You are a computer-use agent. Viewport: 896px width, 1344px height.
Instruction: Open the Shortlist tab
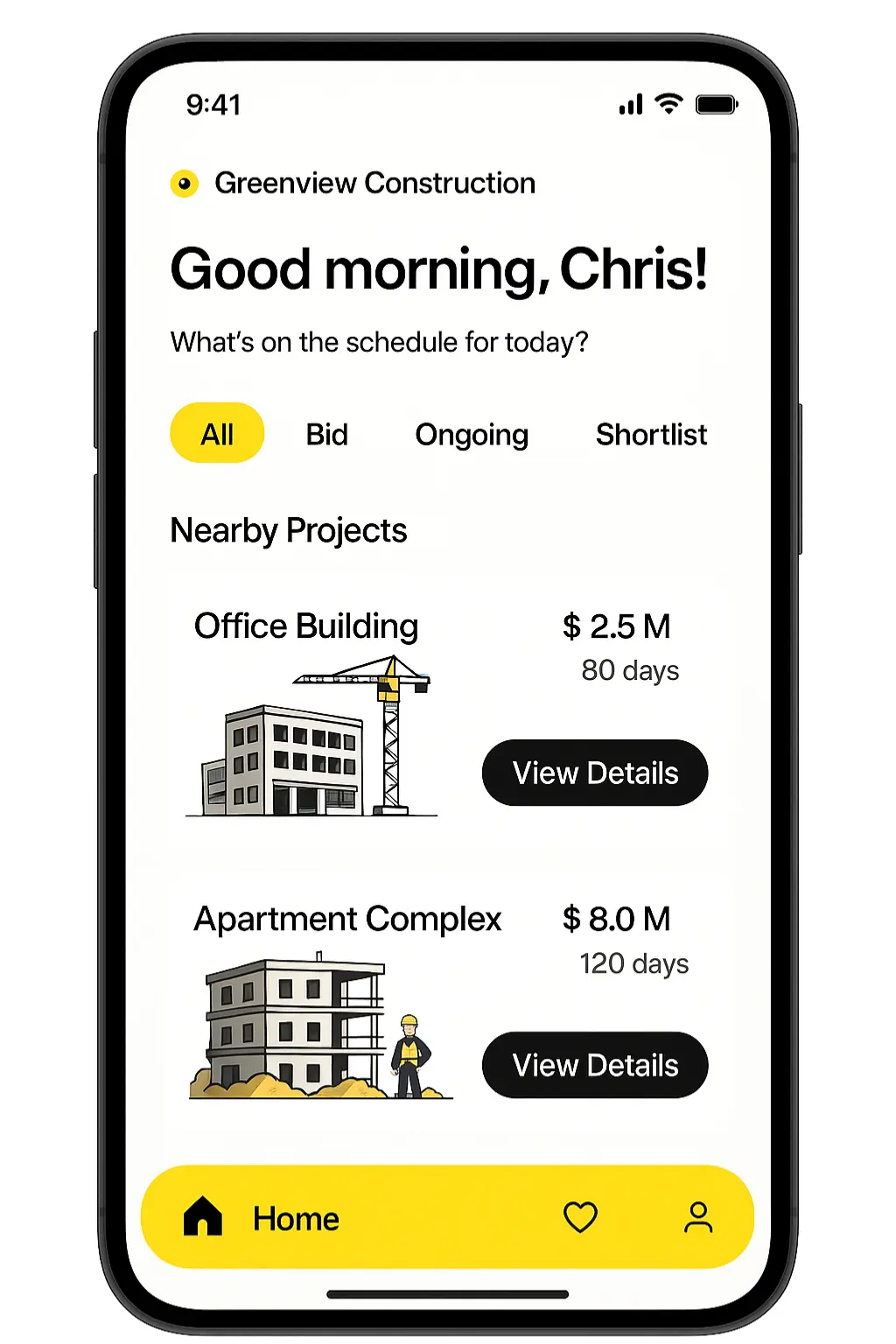tap(651, 434)
